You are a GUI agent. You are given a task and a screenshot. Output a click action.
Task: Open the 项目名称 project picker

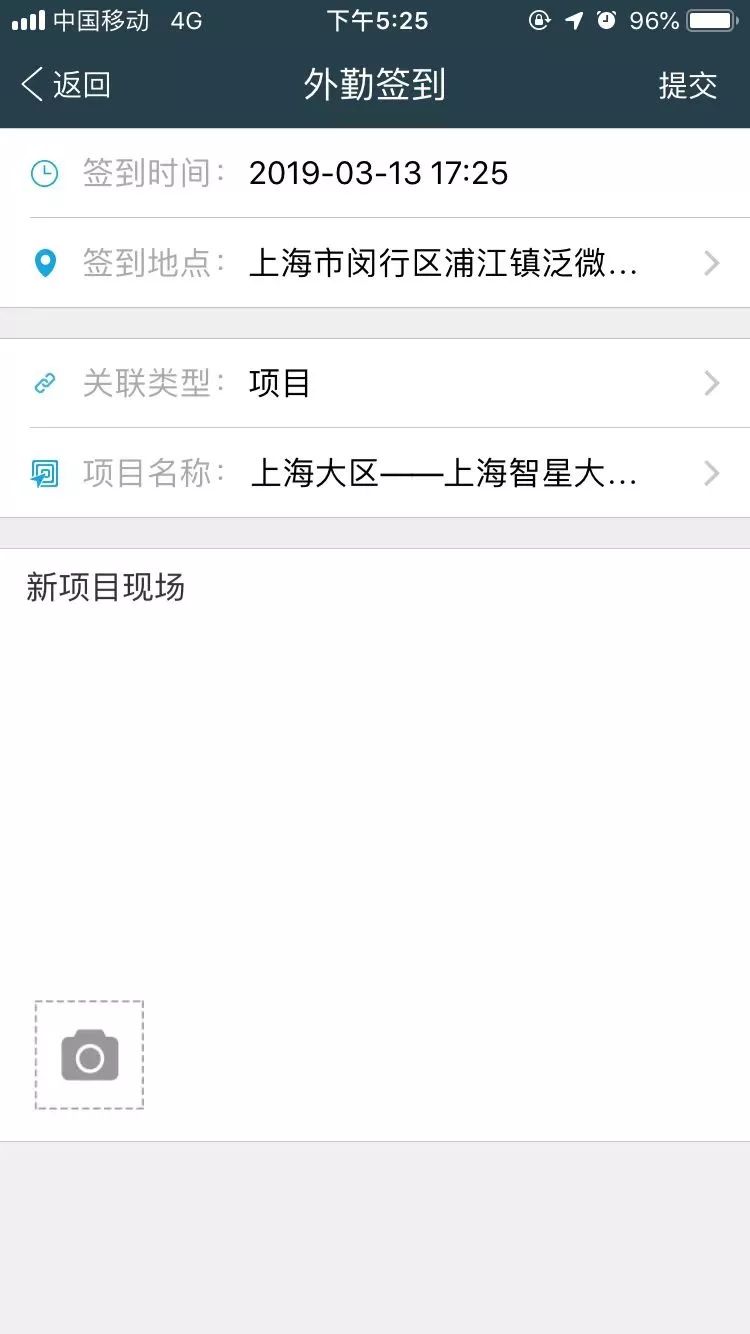[375, 473]
